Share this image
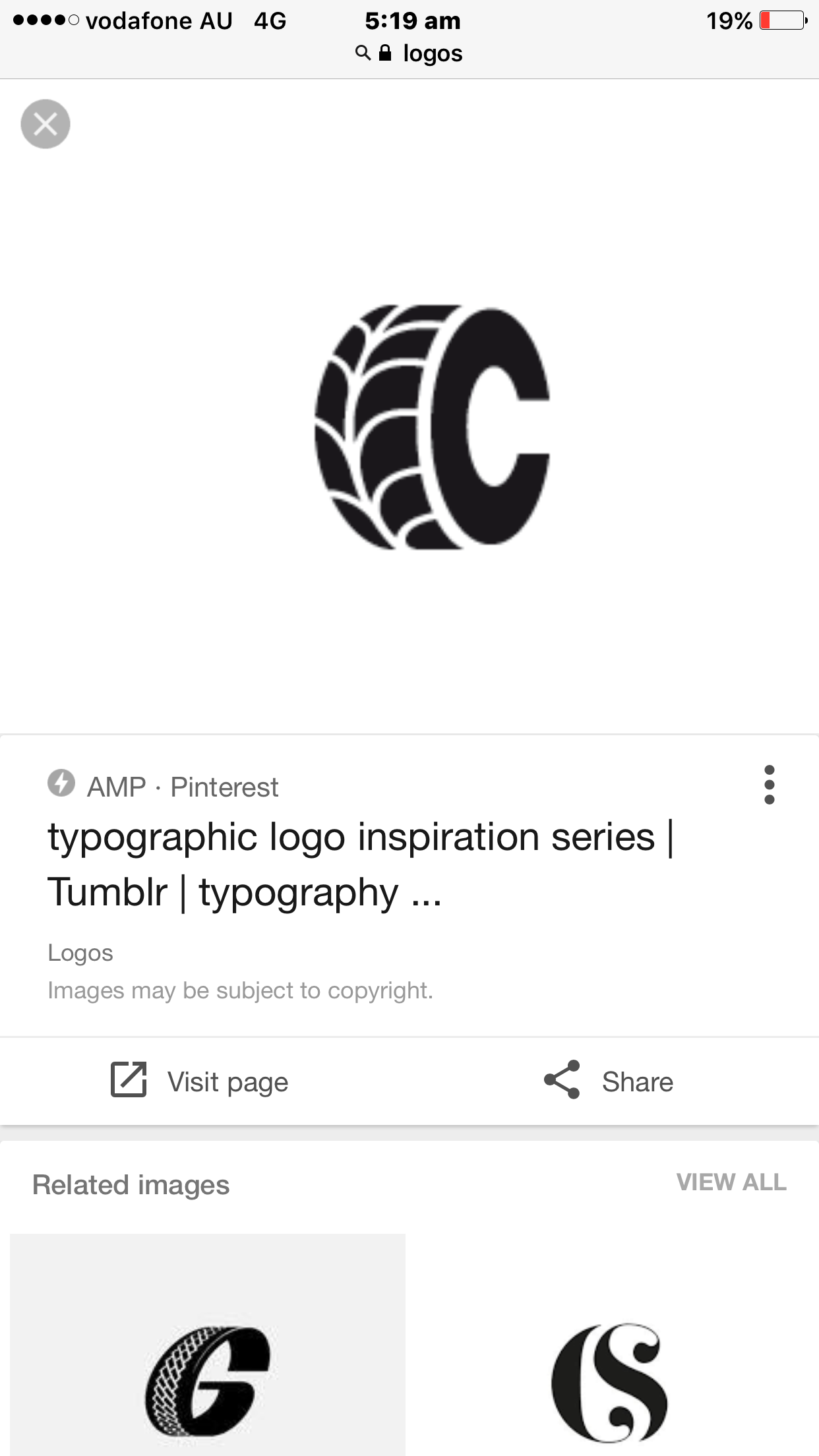Image resolution: width=819 pixels, height=1456 pixels. 609,1081
